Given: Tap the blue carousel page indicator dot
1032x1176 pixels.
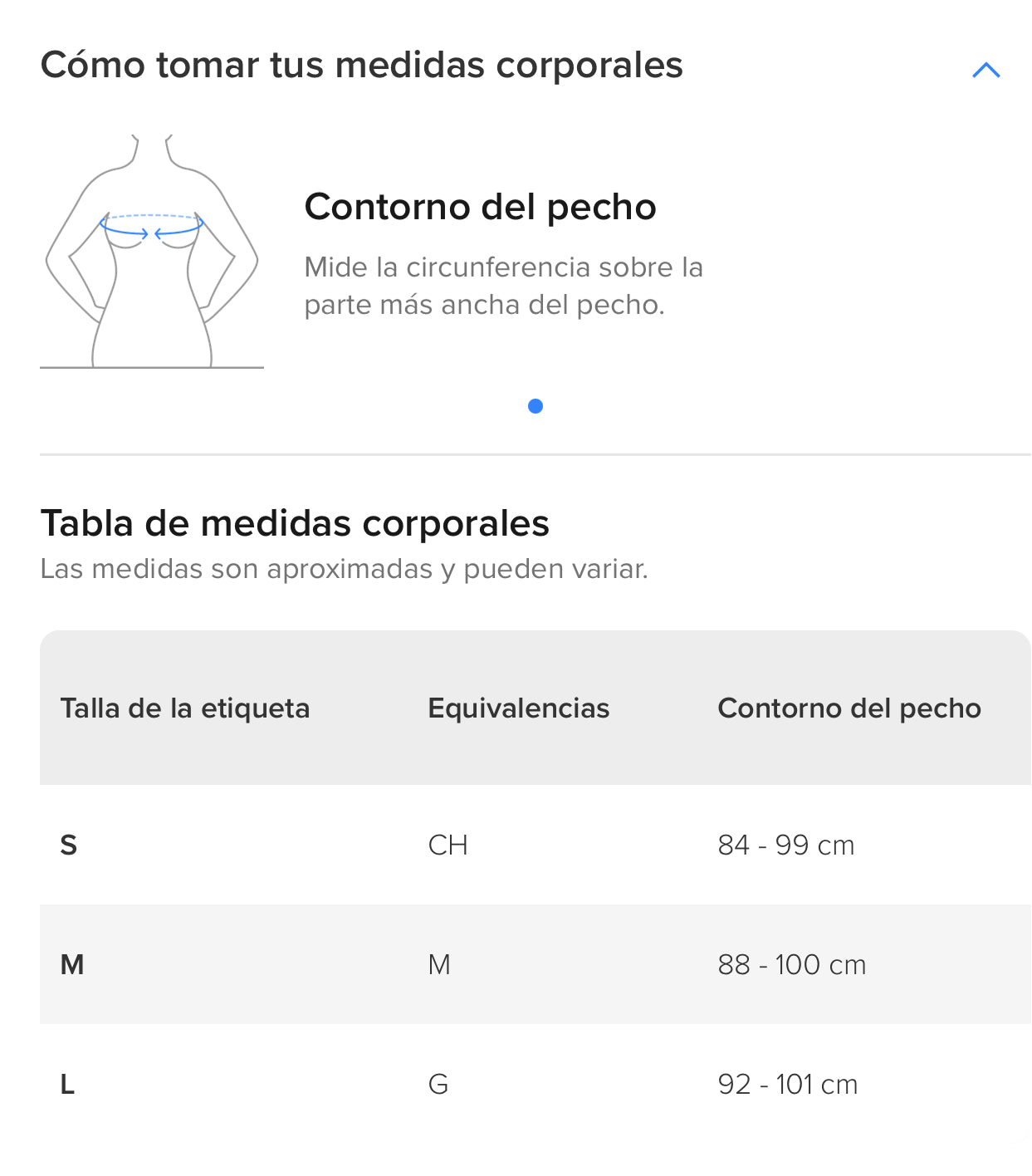Looking at the screenshot, I should (x=536, y=406).
